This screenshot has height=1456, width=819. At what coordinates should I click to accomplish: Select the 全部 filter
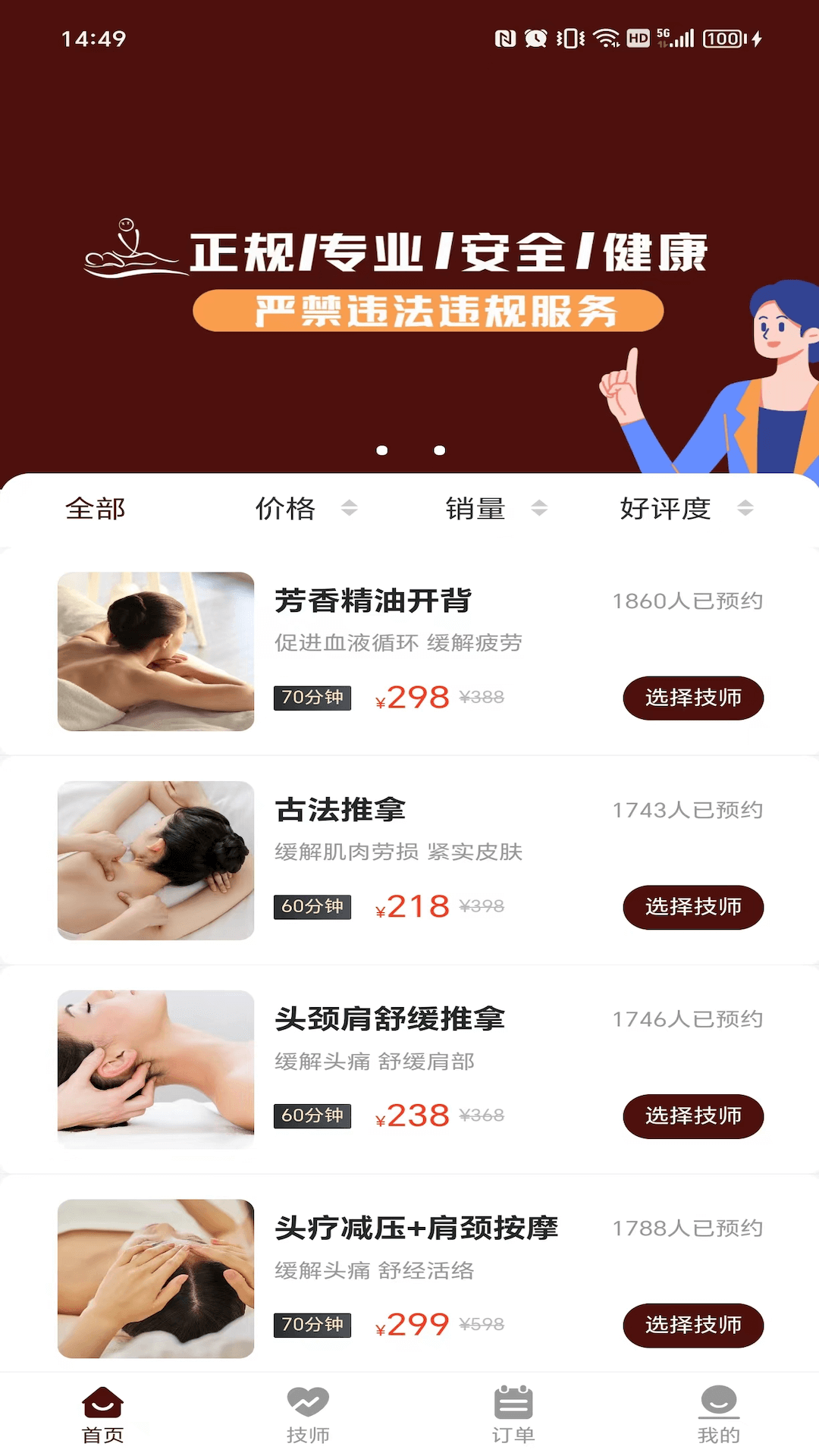[x=96, y=509]
